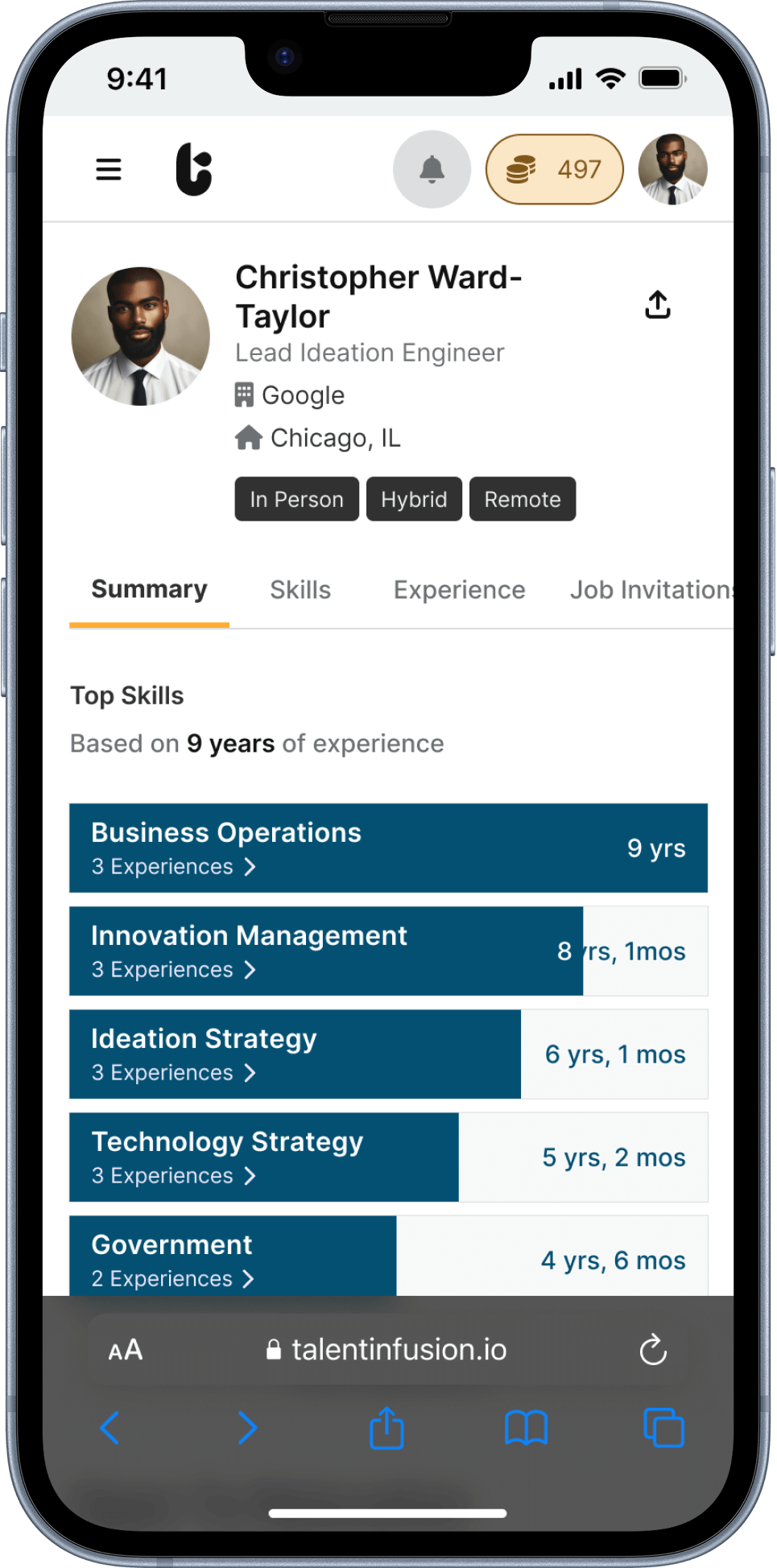Switch to the Experience tab
The image size is (777, 1568).
coord(459,590)
